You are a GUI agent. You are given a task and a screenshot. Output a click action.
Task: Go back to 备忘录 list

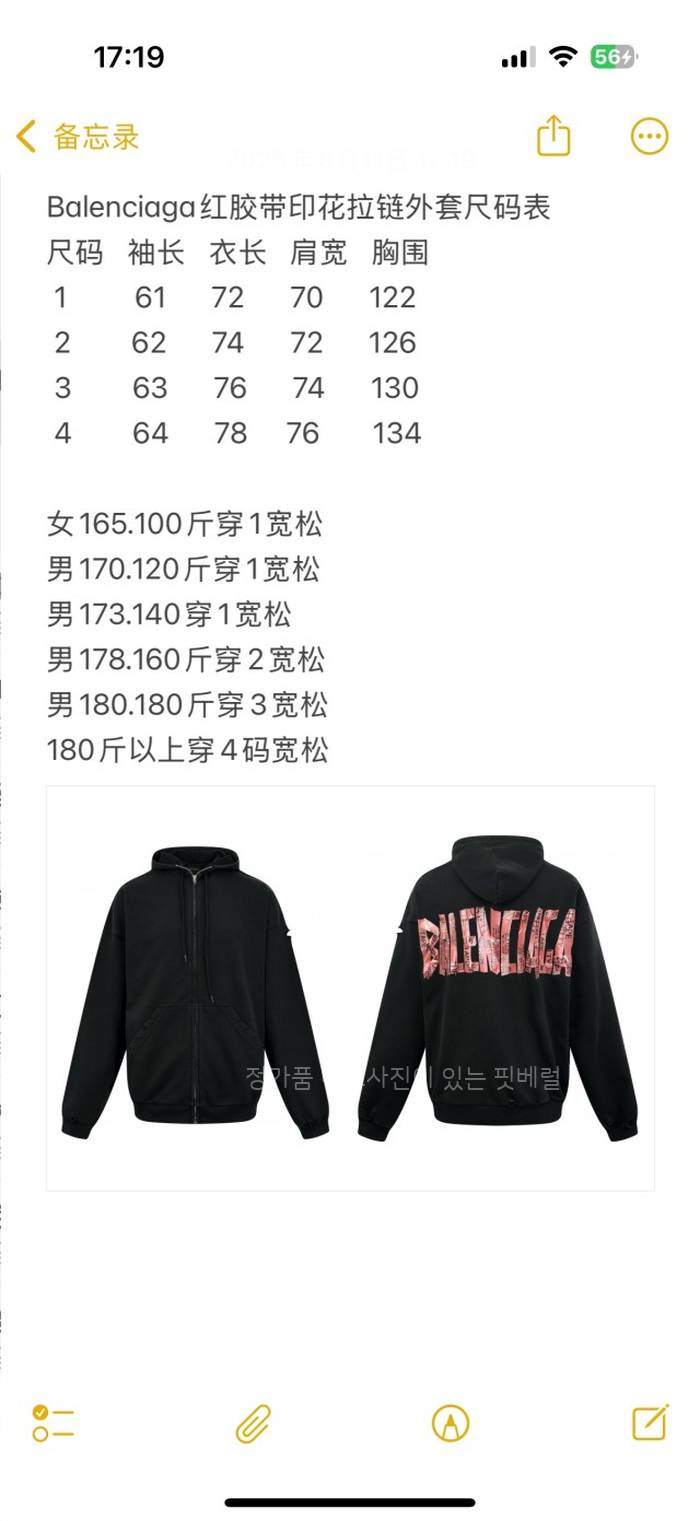(x=78, y=137)
